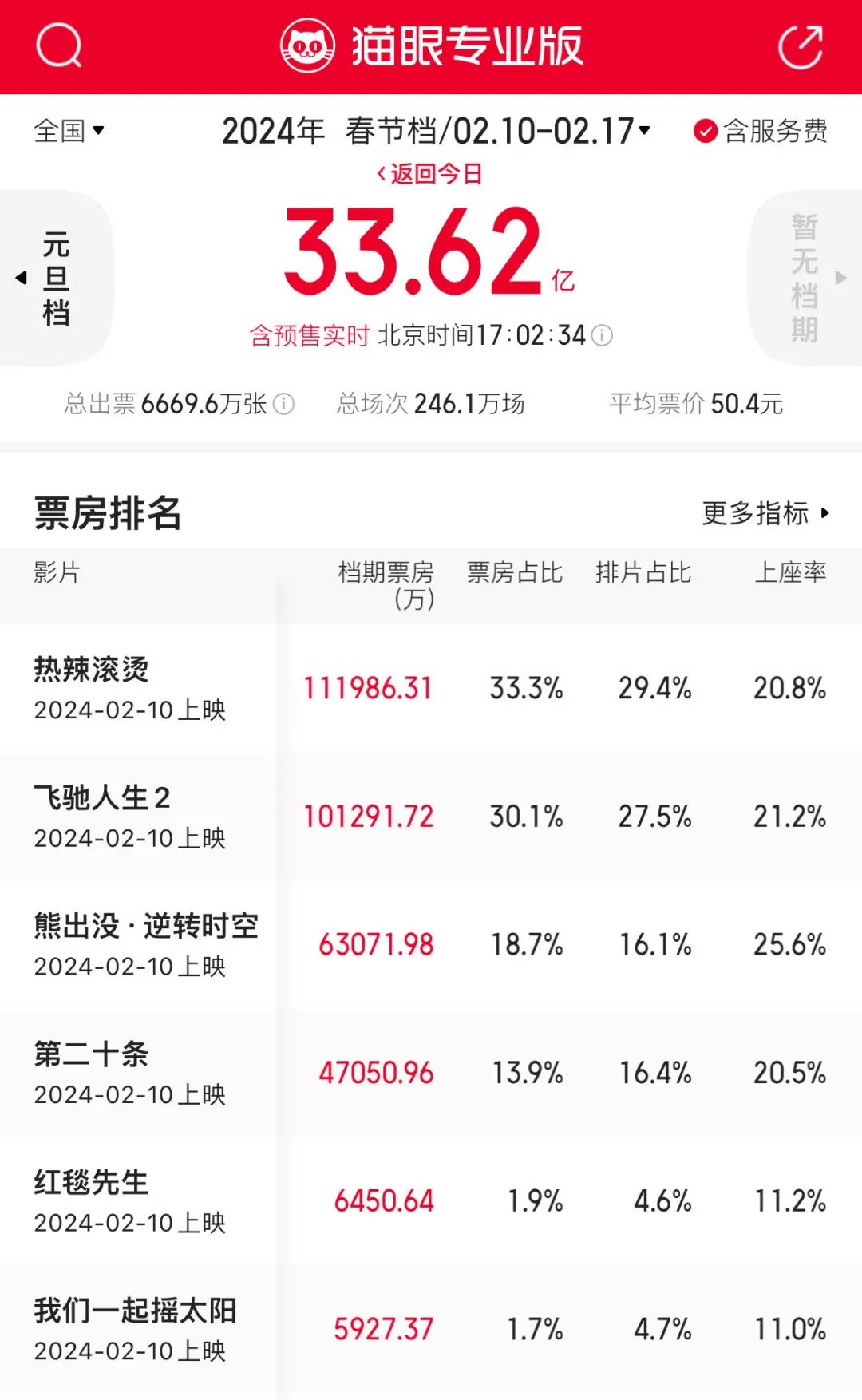Open info icon next to 总出票
Viewport: 862px width, 1400px height.
284,404
